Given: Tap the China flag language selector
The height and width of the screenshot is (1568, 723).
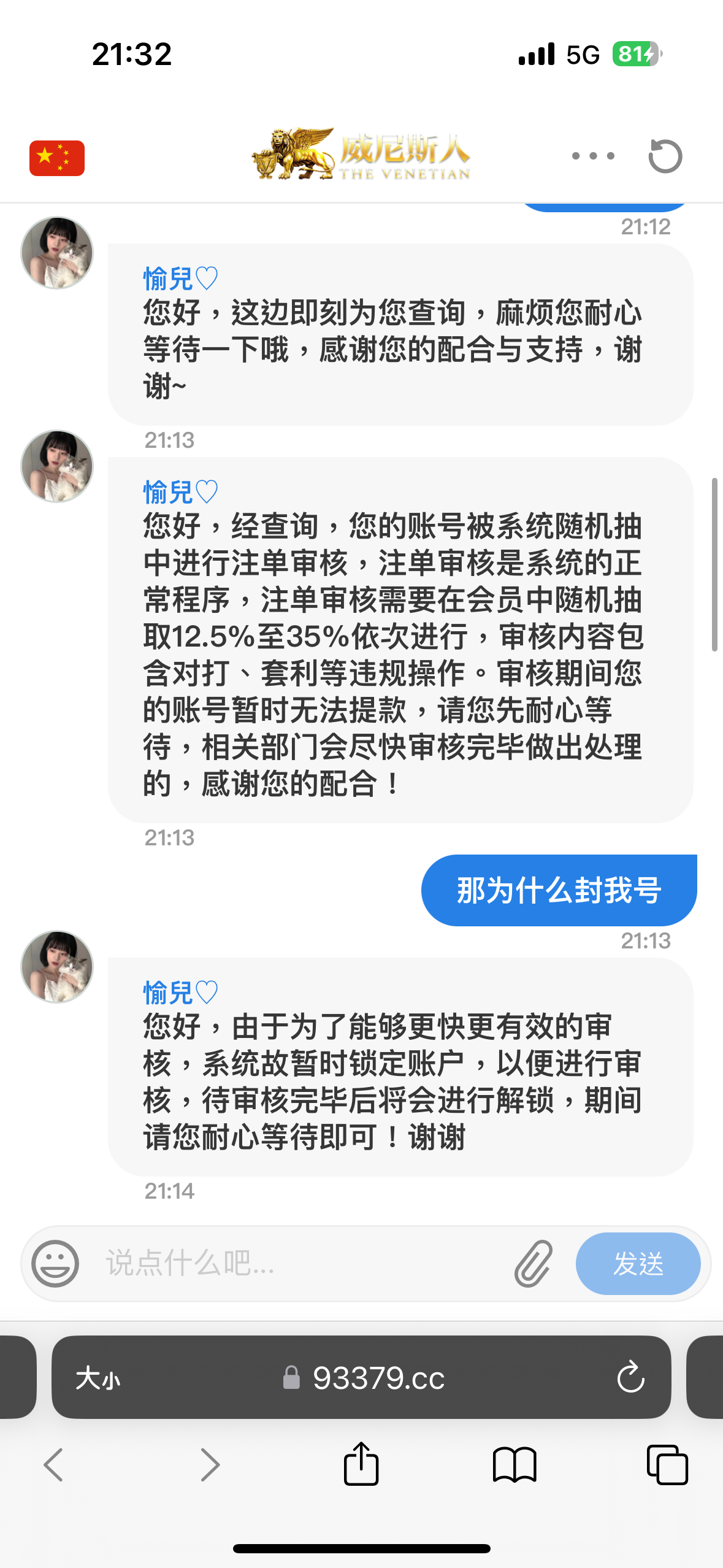Looking at the screenshot, I should coord(57,158).
